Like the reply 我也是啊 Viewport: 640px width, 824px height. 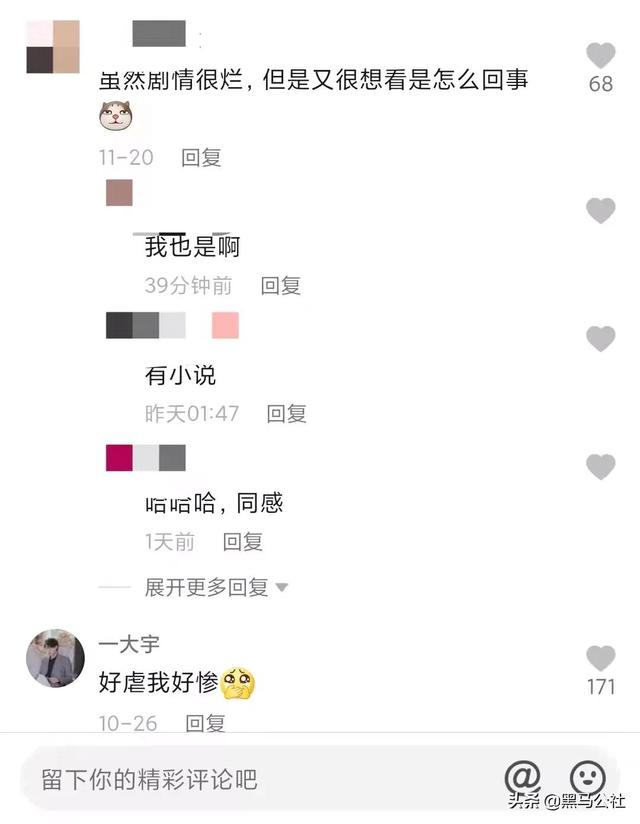600,211
